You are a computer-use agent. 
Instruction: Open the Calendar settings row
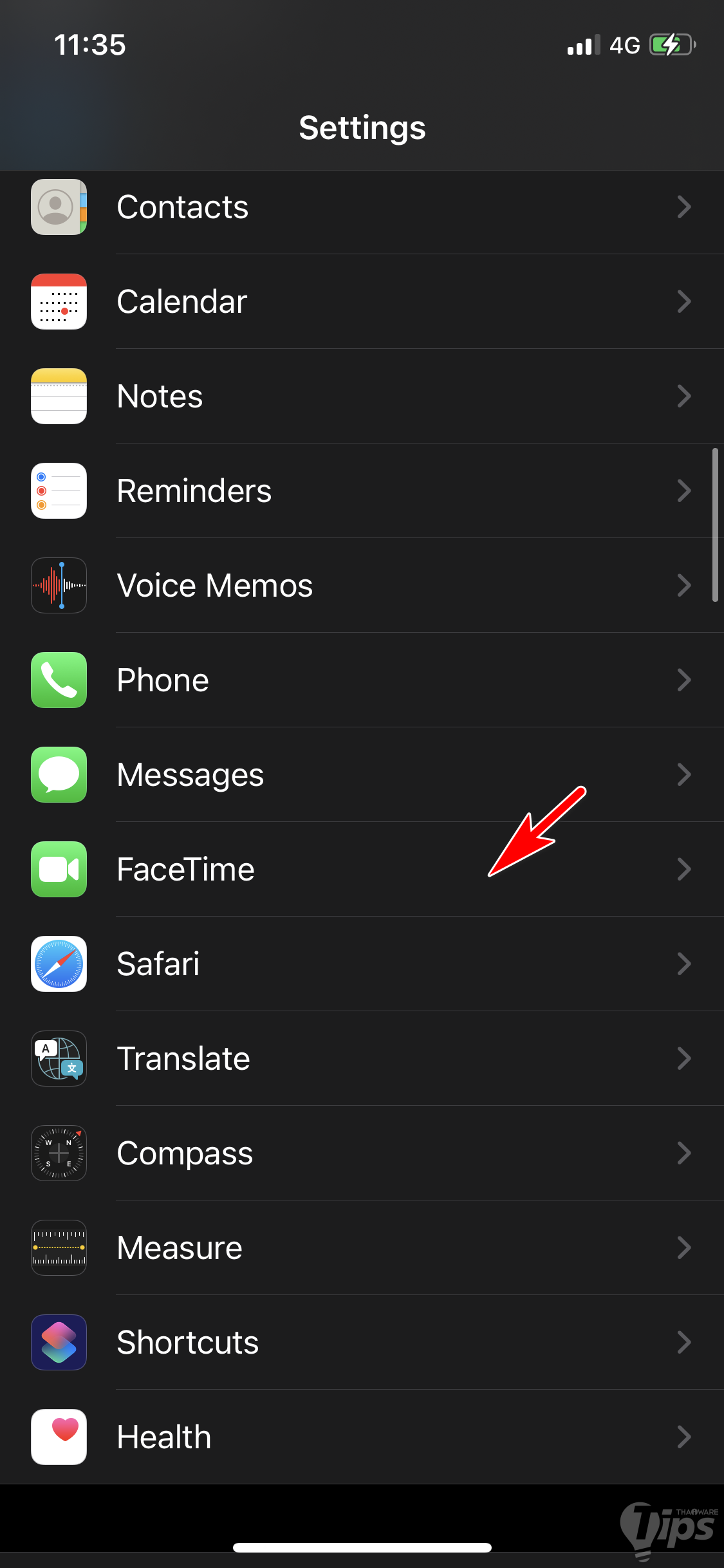coord(362,302)
